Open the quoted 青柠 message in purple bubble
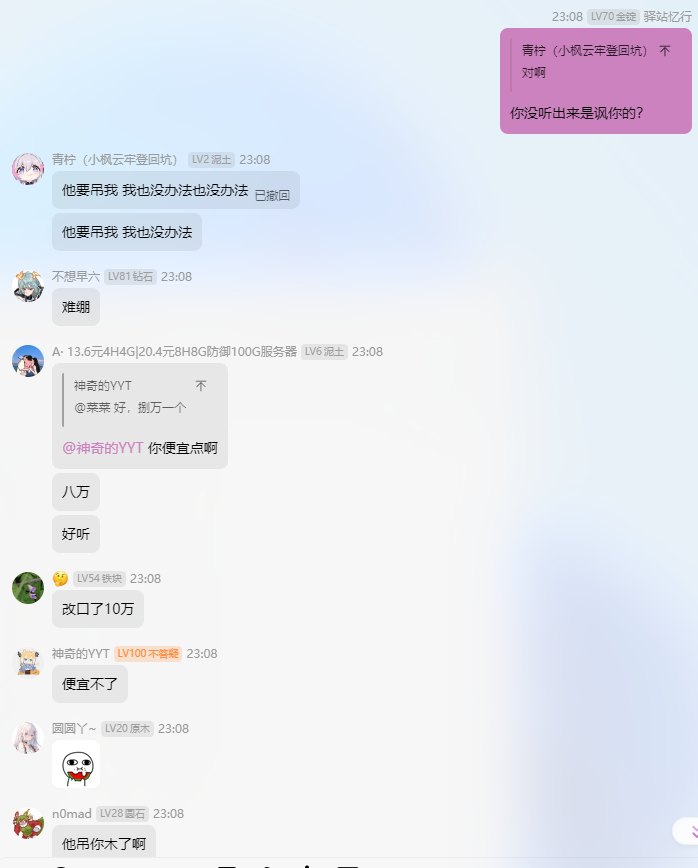Image resolution: width=698 pixels, height=868 pixels. coord(595,61)
